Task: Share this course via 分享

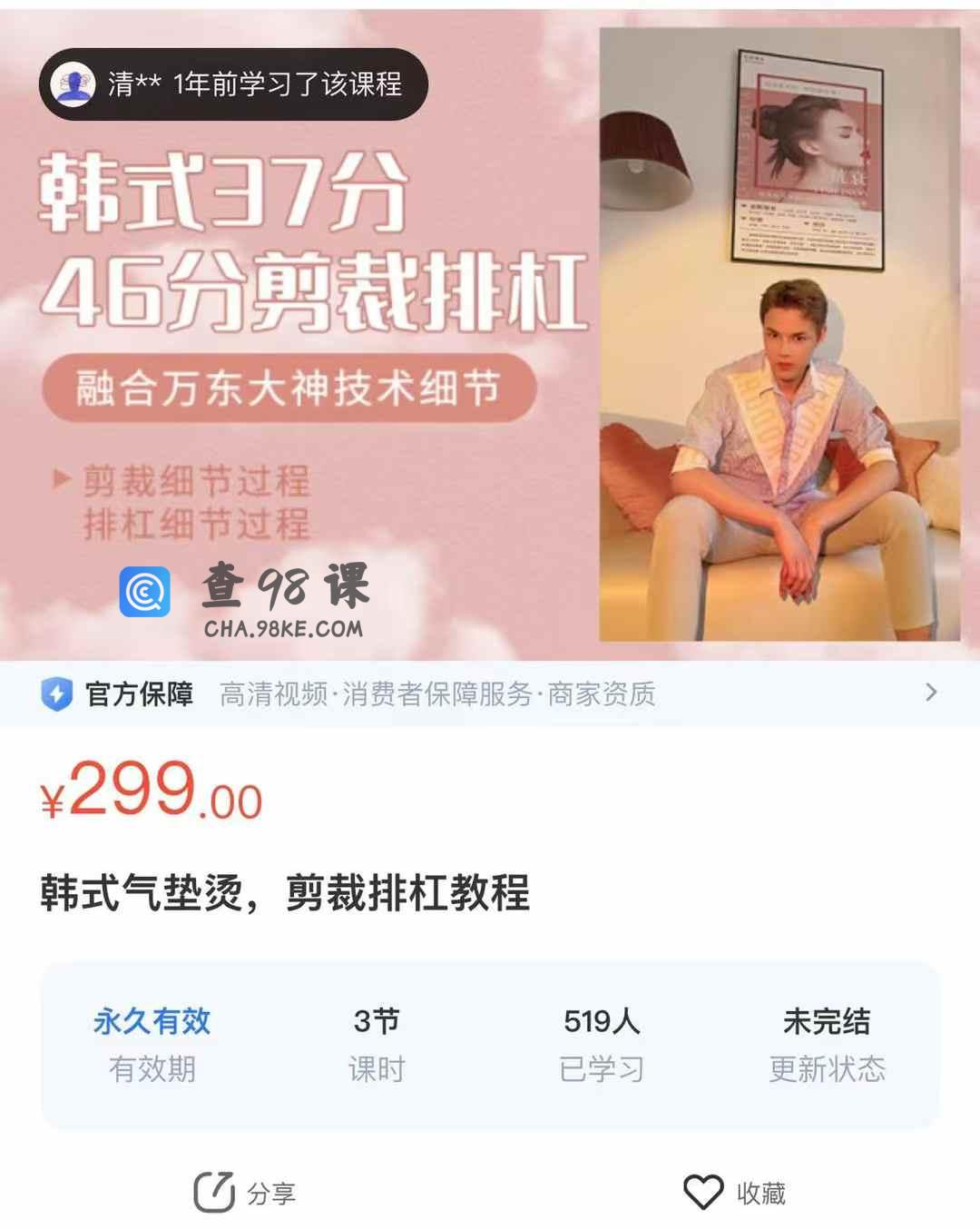Action: point(245,1192)
